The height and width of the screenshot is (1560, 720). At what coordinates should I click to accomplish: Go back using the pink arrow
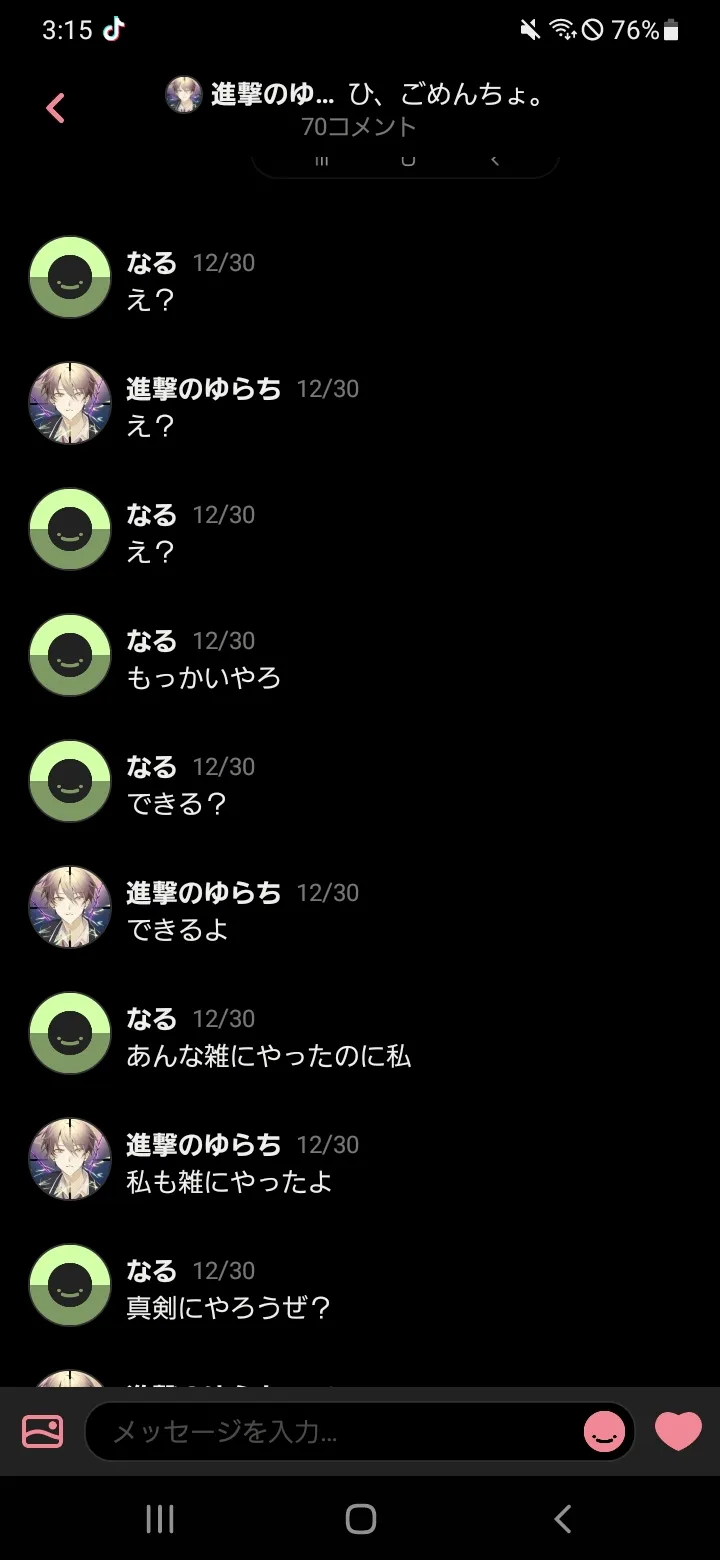pyautogui.click(x=56, y=108)
